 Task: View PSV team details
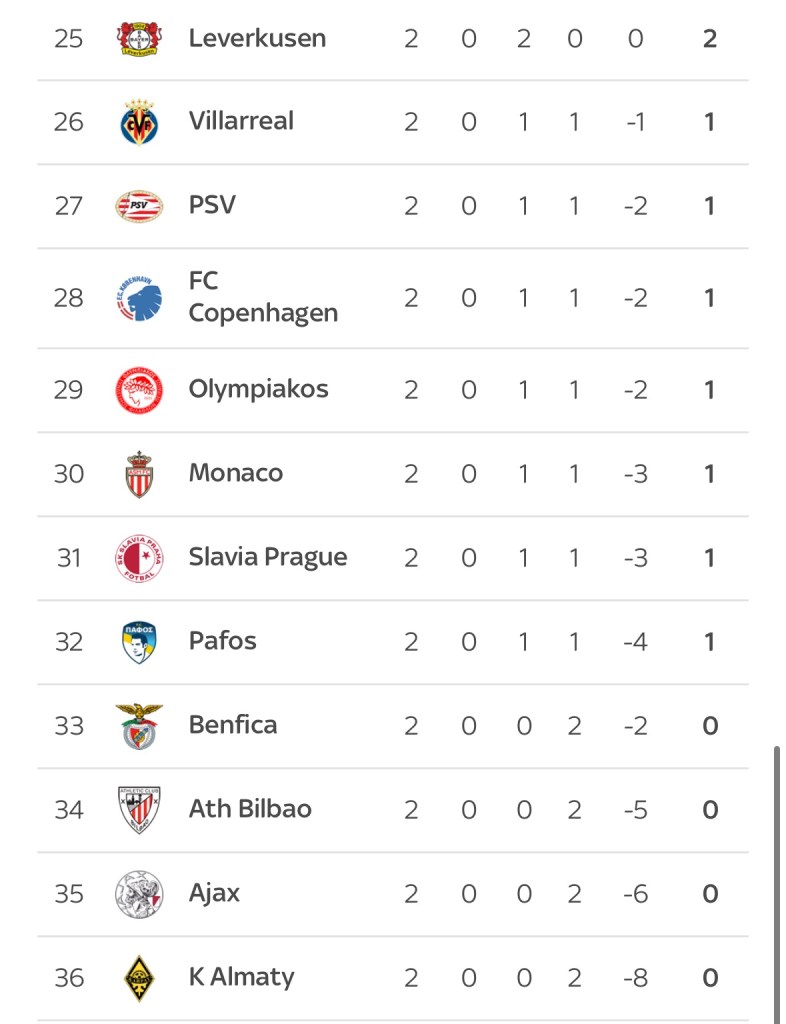[212, 206]
